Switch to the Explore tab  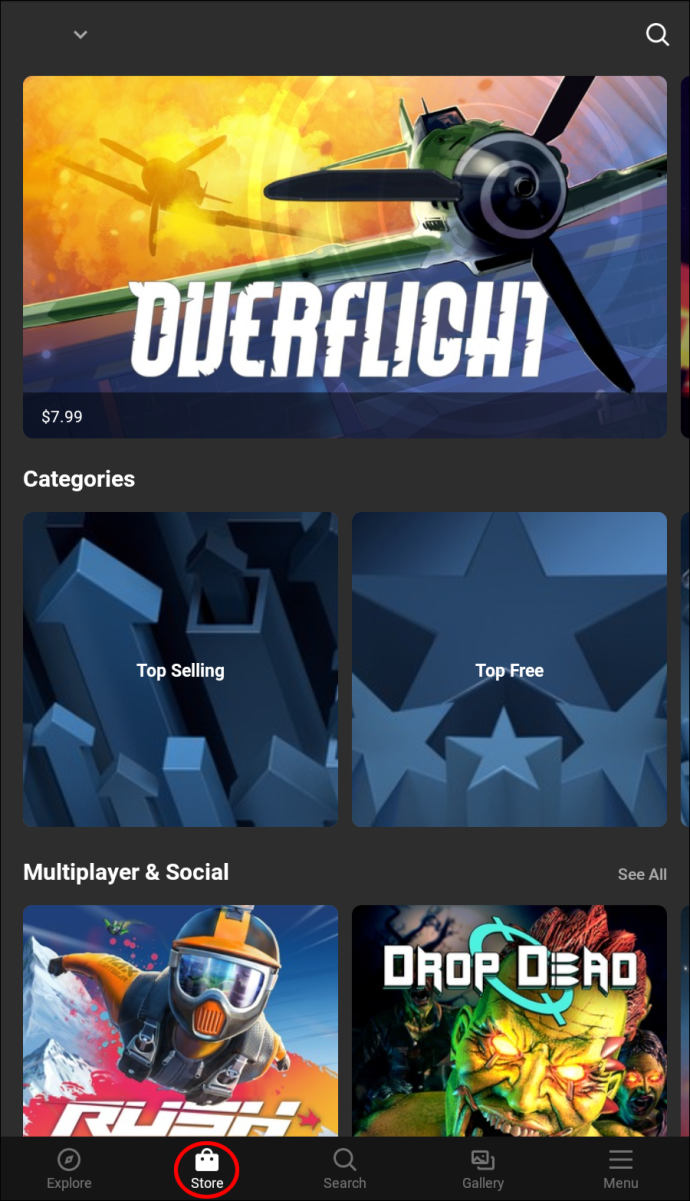coord(69,1169)
